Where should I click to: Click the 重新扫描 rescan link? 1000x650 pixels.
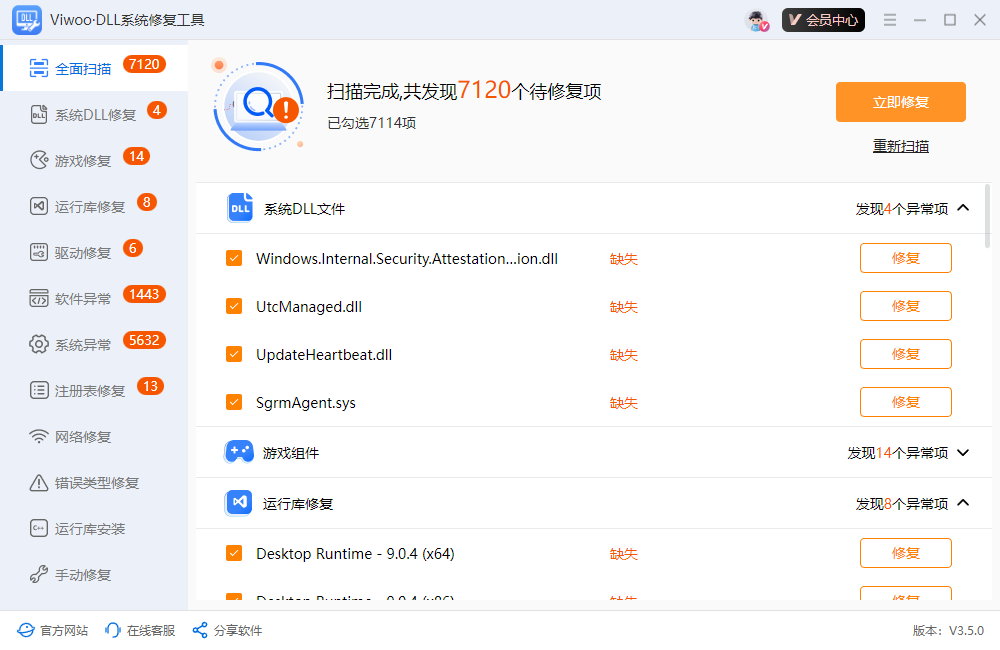900,146
